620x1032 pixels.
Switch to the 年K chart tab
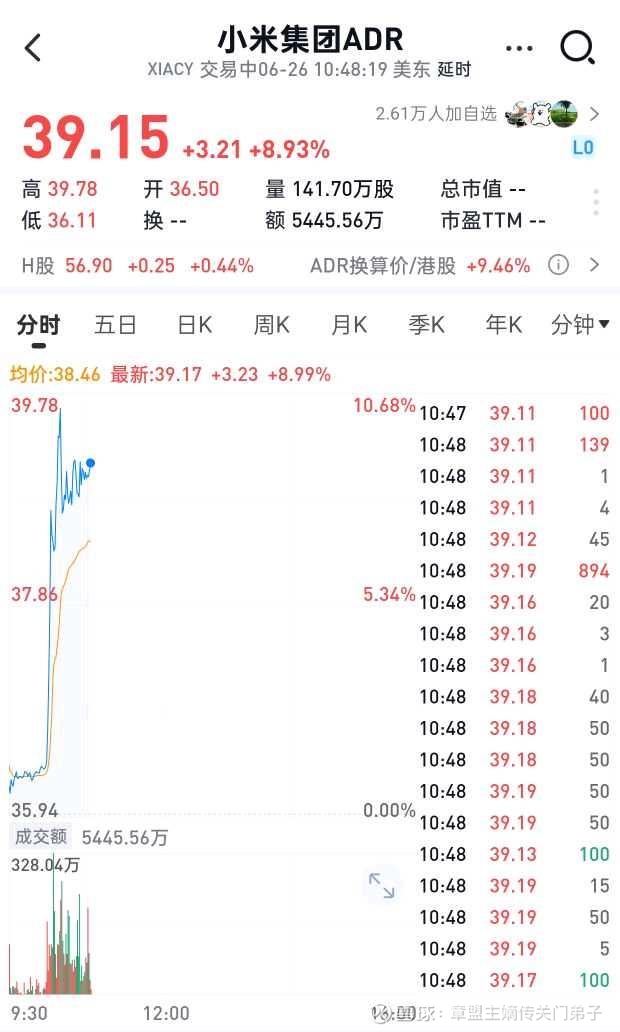pyautogui.click(x=504, y=325)
